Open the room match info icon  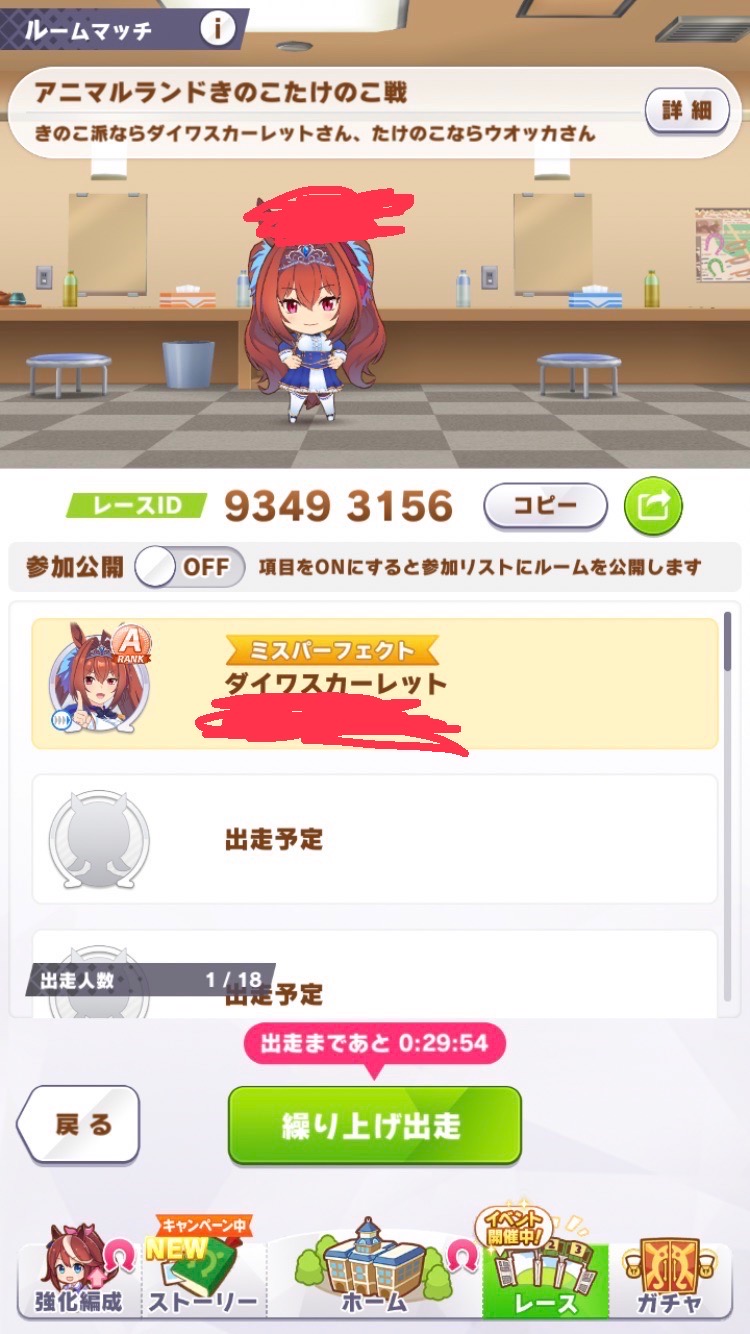(x=217, y=29)
